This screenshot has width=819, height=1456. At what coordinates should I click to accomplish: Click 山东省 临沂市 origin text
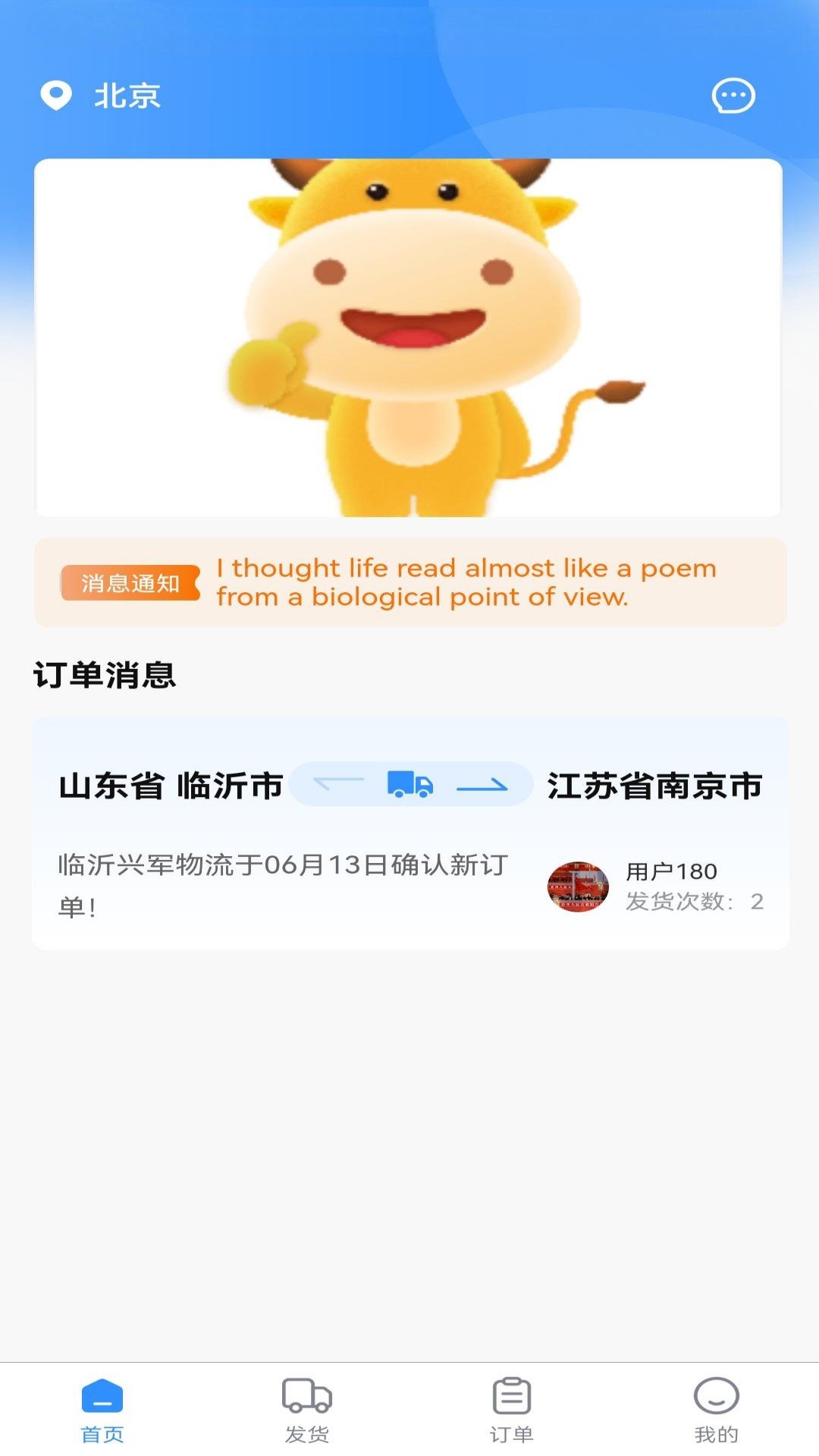(170, 786)
